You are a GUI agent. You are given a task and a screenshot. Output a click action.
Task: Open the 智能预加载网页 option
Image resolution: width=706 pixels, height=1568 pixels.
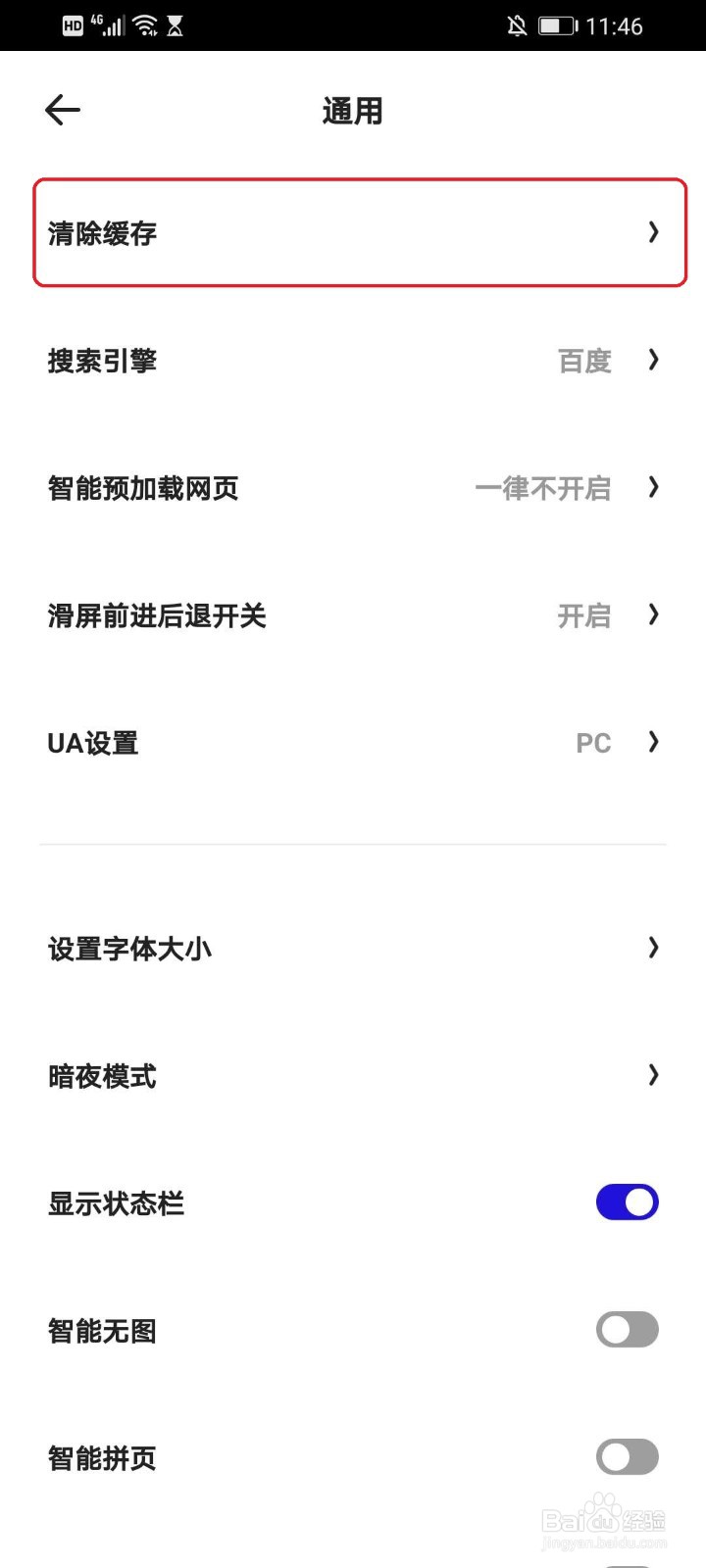(353, 488)
